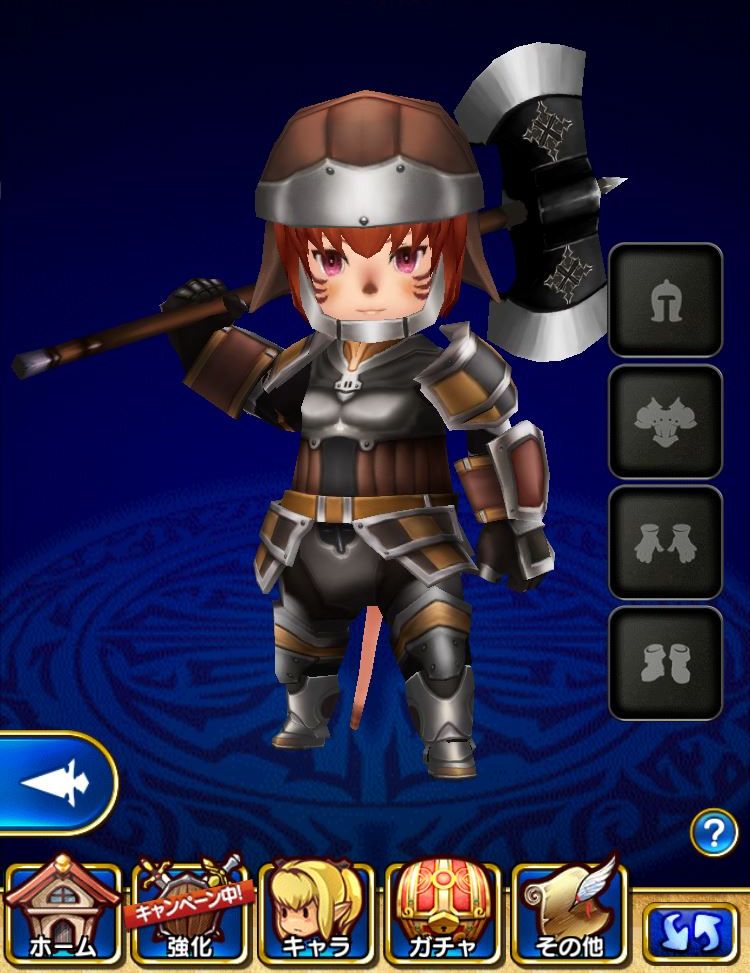Open the help question mark icon

[713, 832]
